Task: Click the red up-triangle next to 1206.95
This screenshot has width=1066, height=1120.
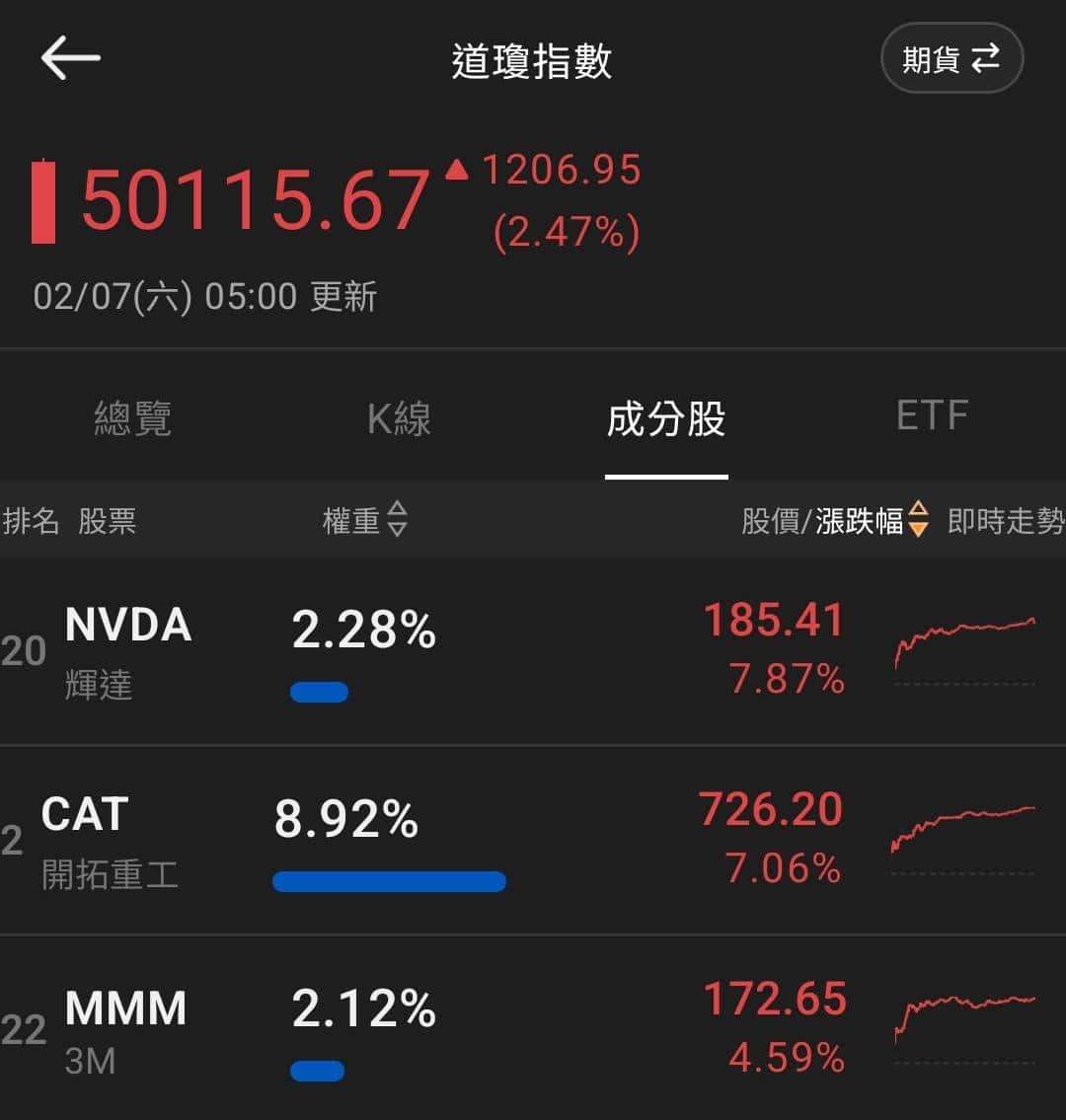Action: pos(457,171)
